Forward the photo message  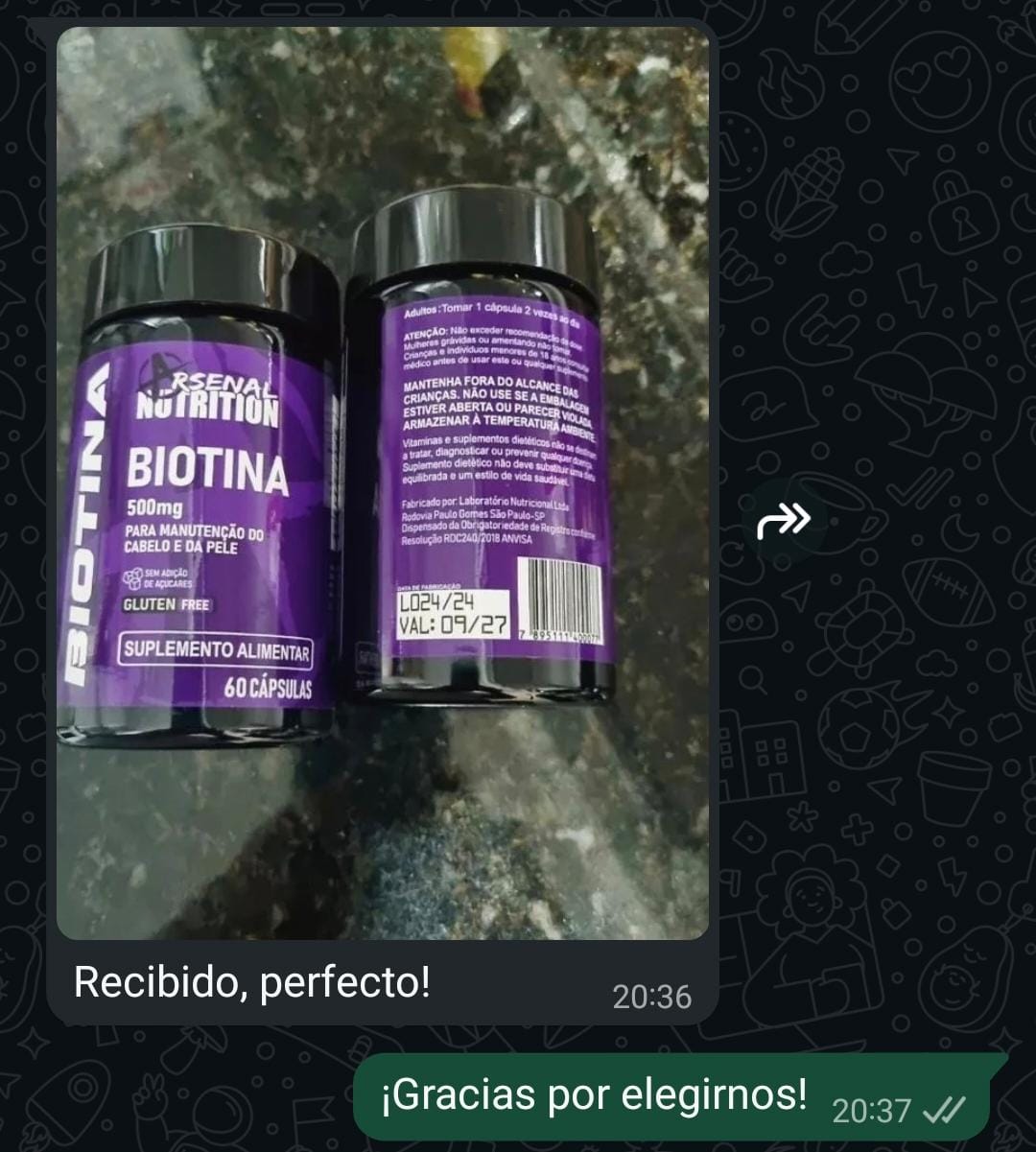pos(783,522)
